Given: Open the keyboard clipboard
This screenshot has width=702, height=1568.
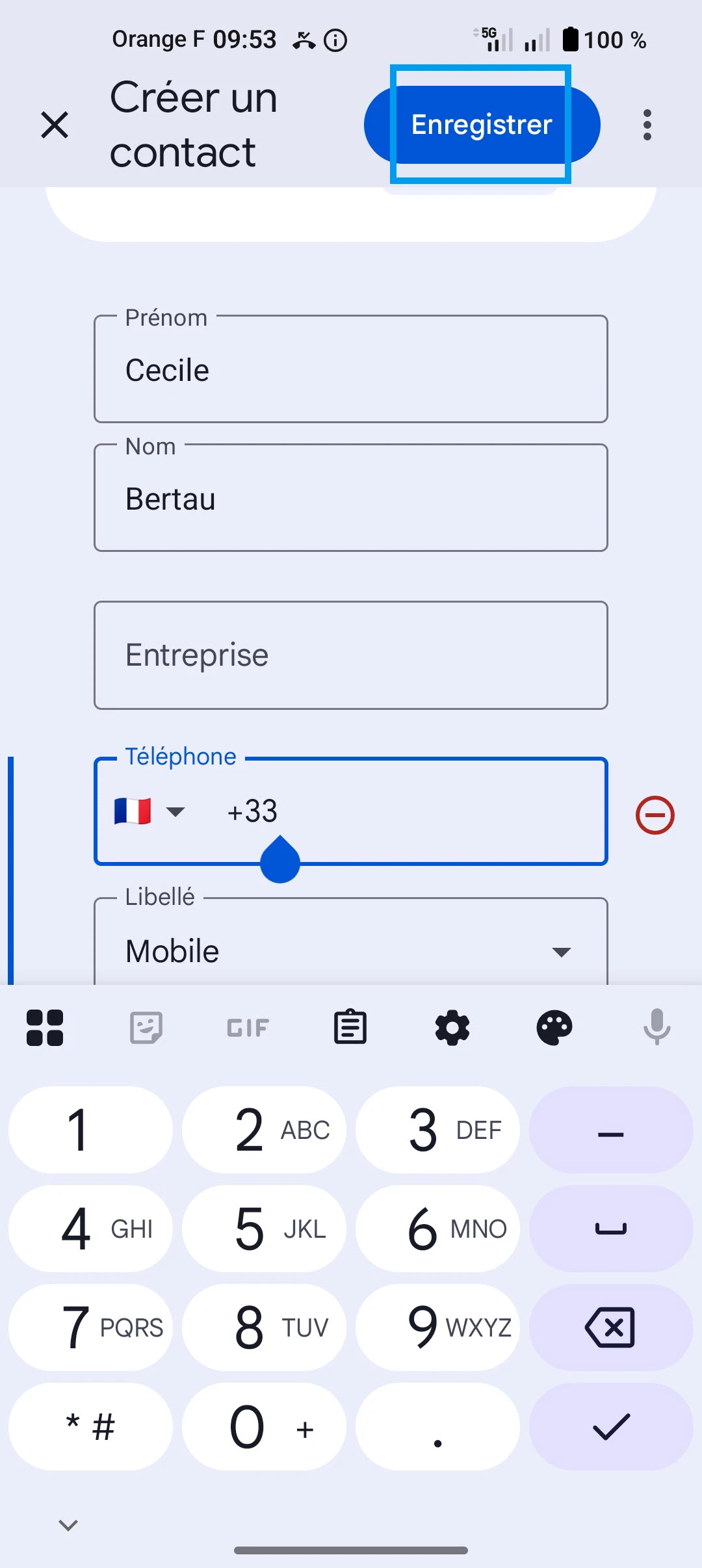Looking at the screenshot, I should (x=350, y=1028).
